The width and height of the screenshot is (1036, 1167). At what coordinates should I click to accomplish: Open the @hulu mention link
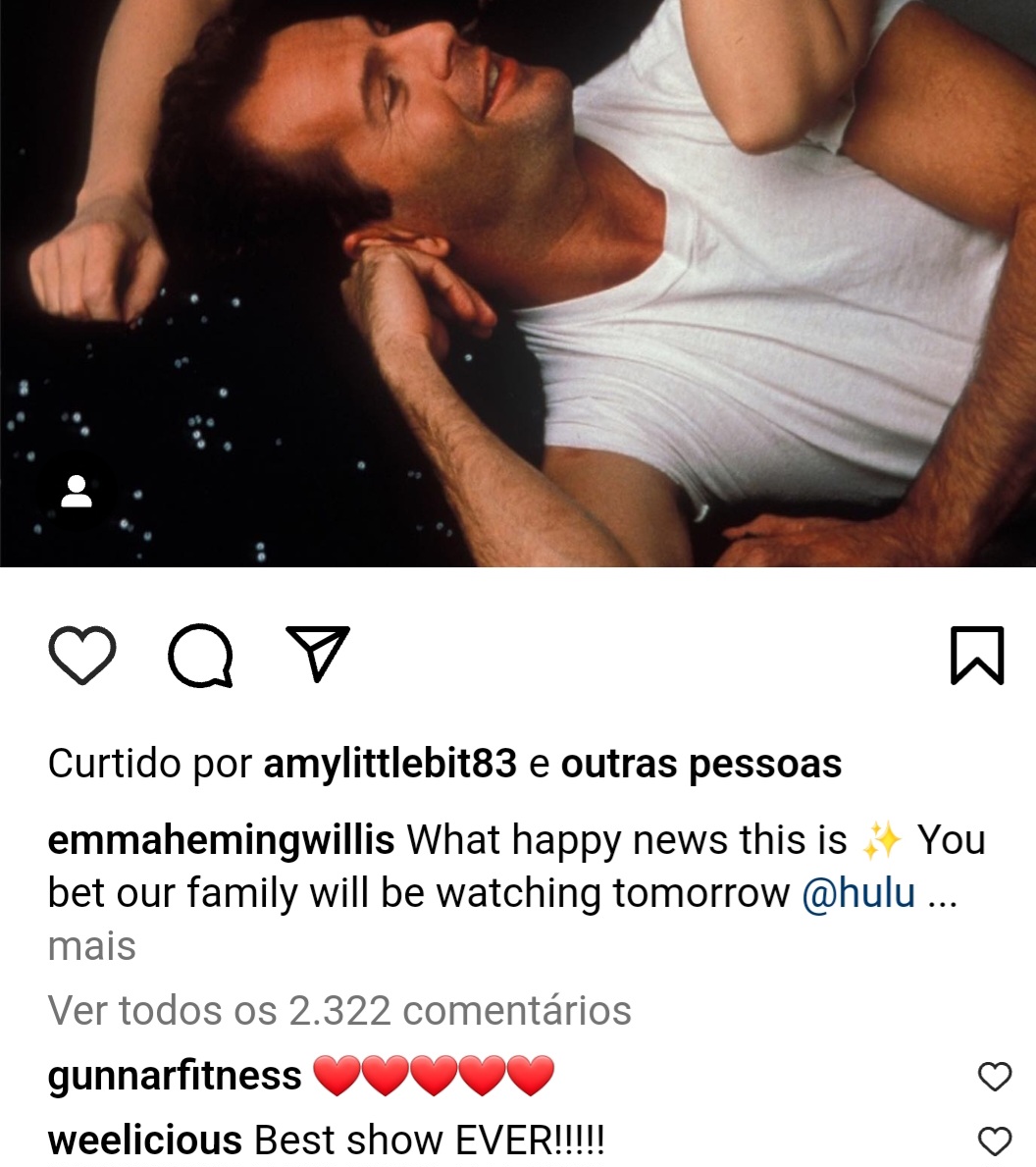tap(858, 893)
